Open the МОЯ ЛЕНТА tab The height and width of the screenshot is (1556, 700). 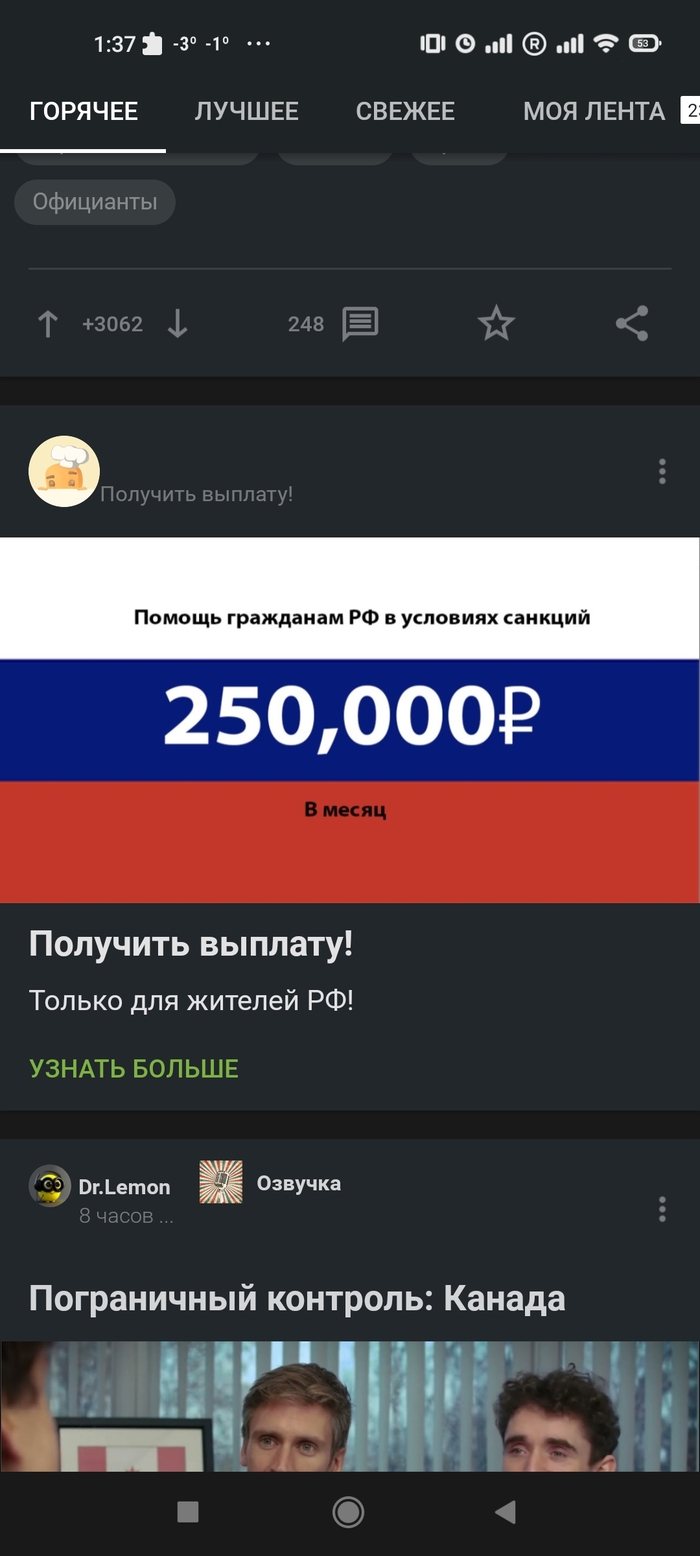coord(593,111)
